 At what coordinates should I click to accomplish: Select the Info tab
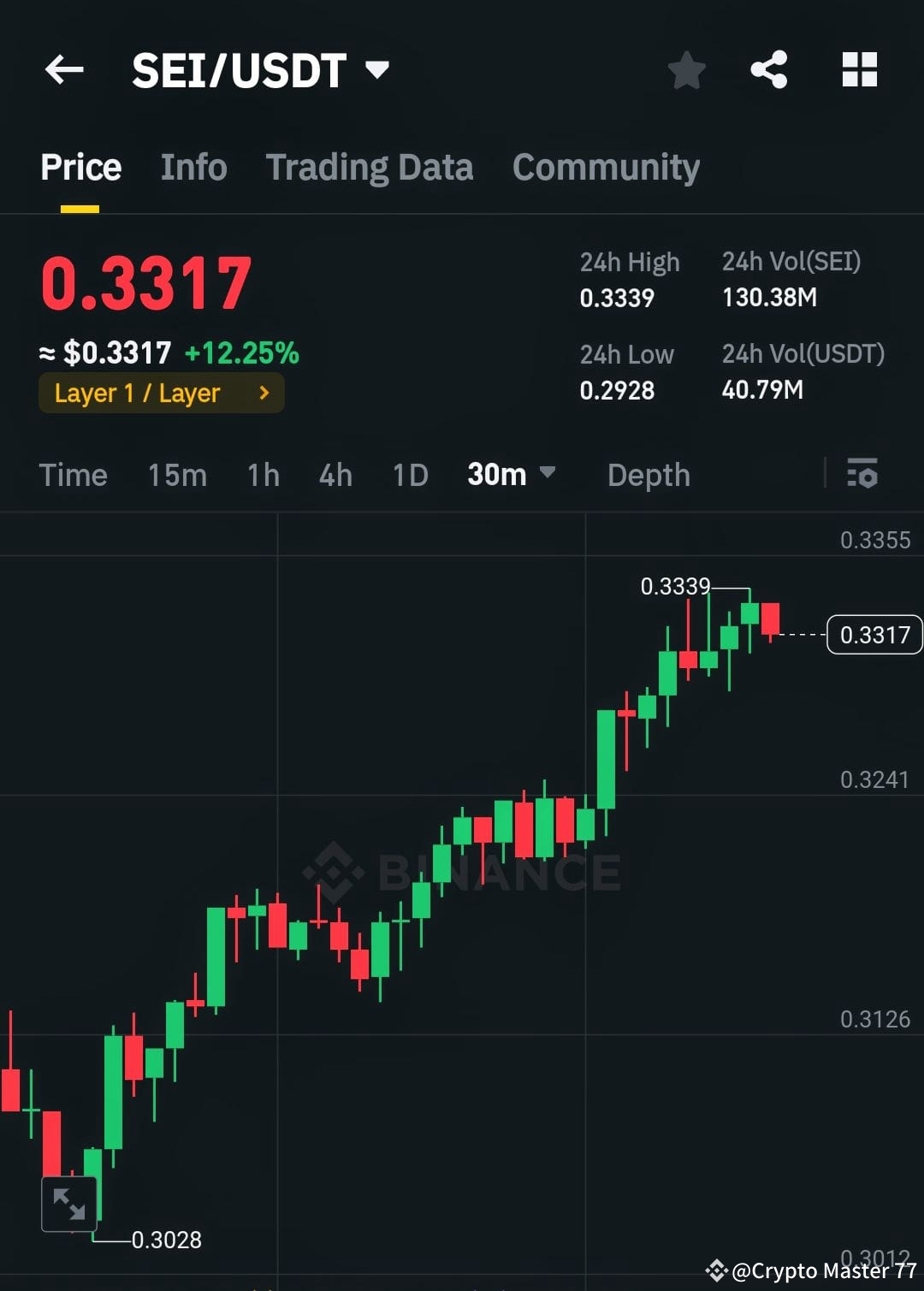point(192,167)
